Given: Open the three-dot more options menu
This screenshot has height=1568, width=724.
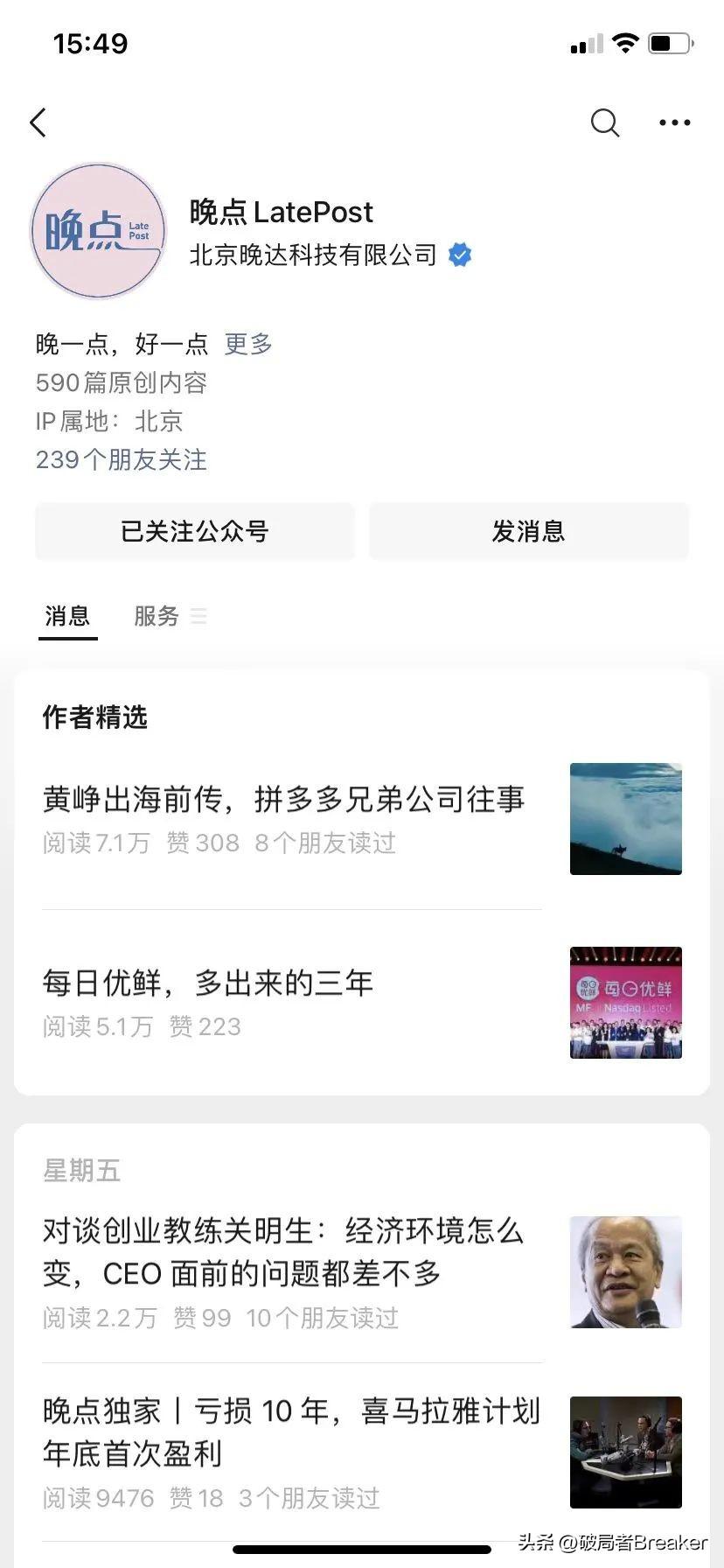Looking at the screenshot, I should [673, 122].
